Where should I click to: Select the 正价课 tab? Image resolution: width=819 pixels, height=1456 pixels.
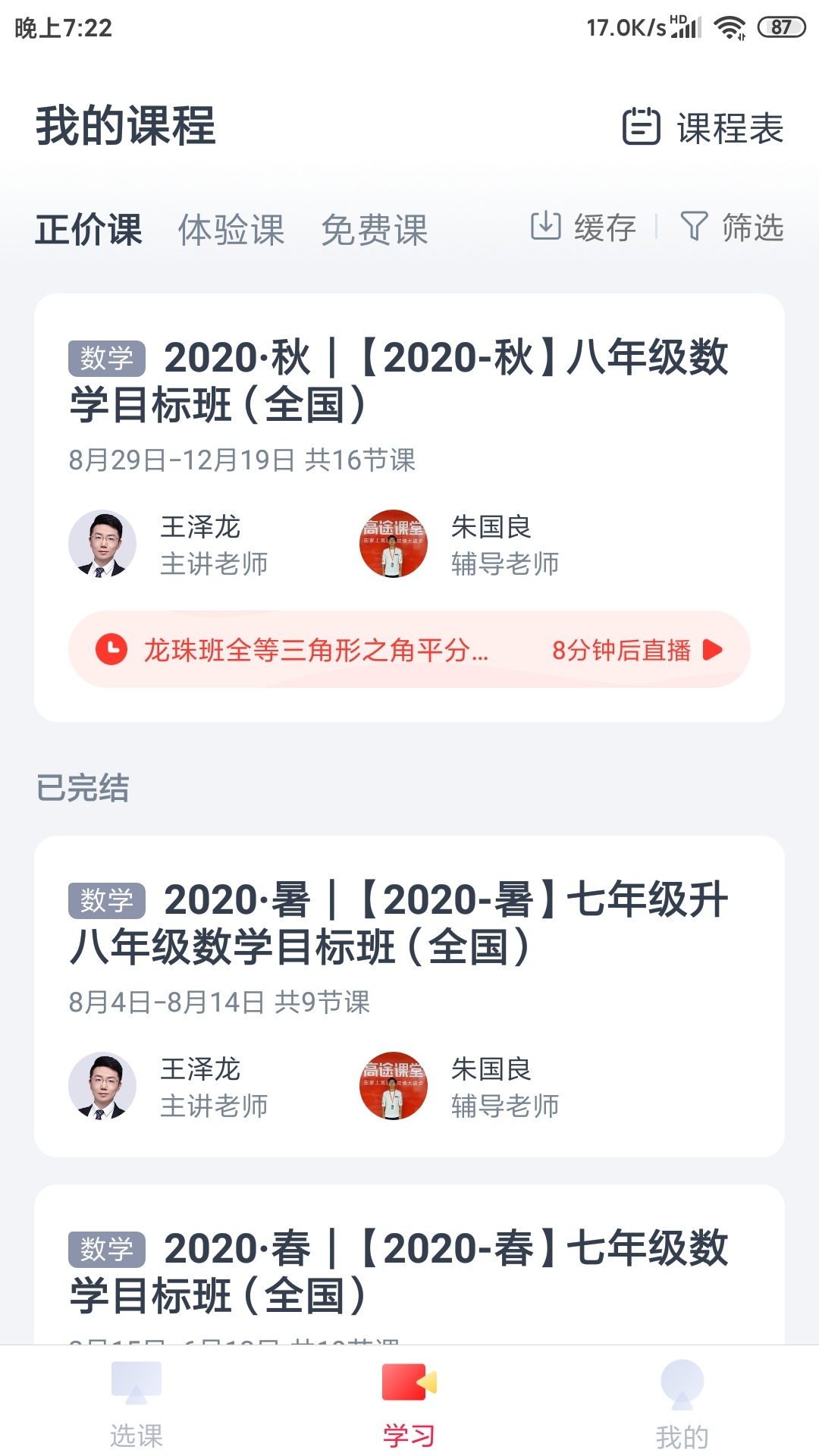tap(89, 230)
